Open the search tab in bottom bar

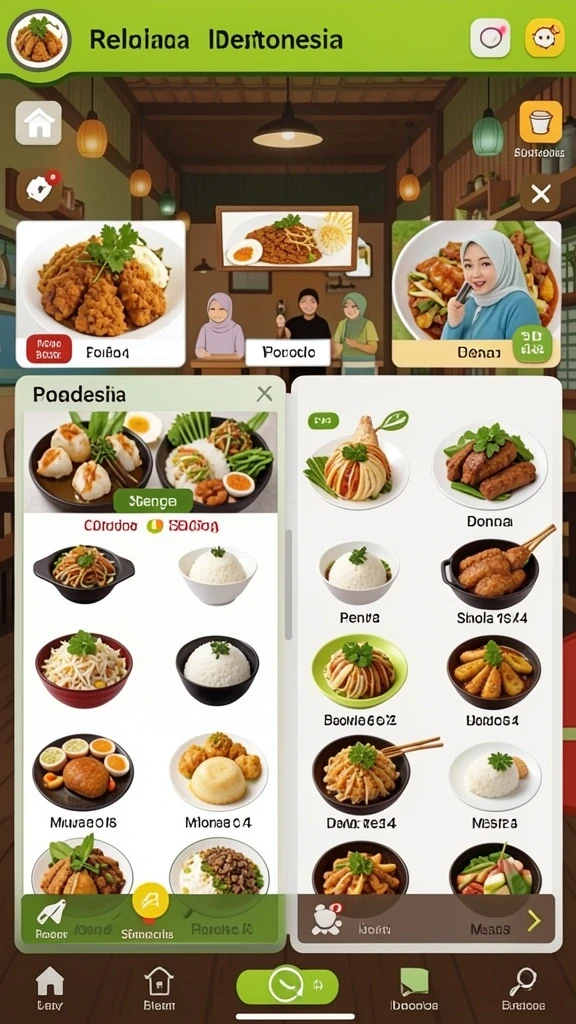click(523, 989)
